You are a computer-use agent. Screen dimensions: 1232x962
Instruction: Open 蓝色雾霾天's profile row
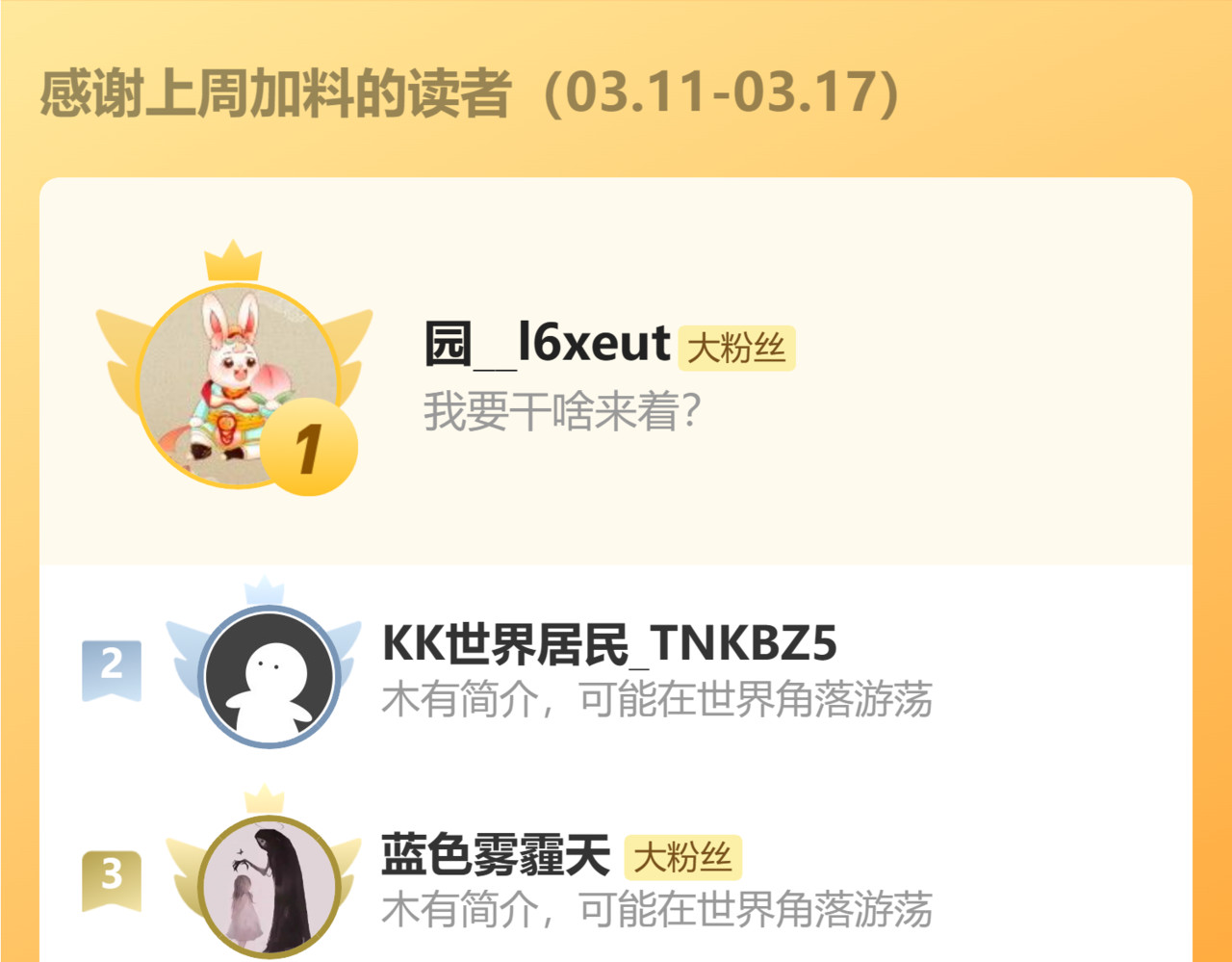[616, 871]
